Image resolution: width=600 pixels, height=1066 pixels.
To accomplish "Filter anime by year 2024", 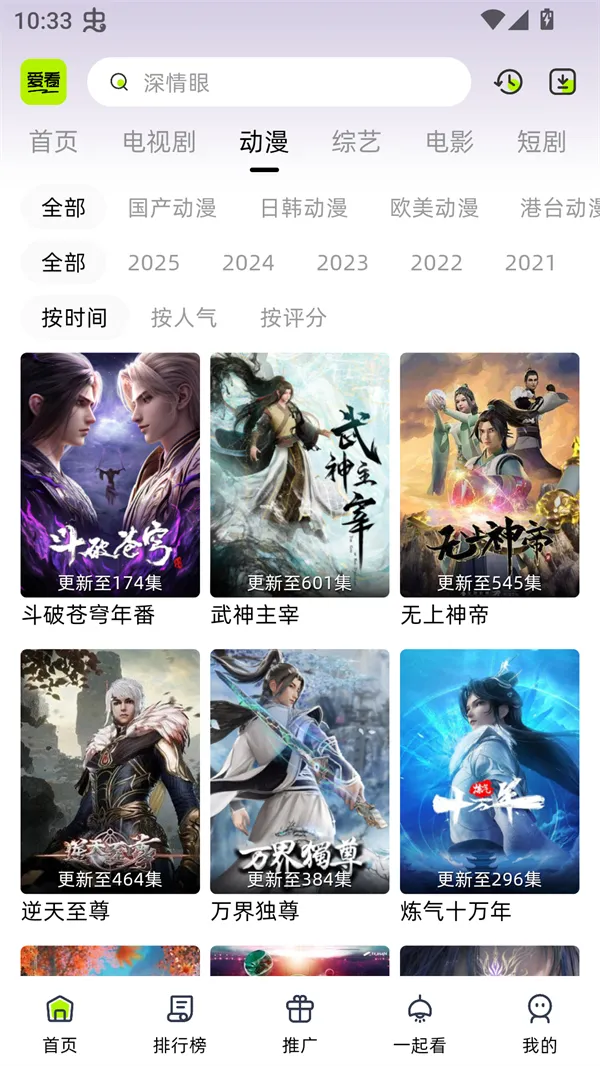I will click(x=248, y=263).
